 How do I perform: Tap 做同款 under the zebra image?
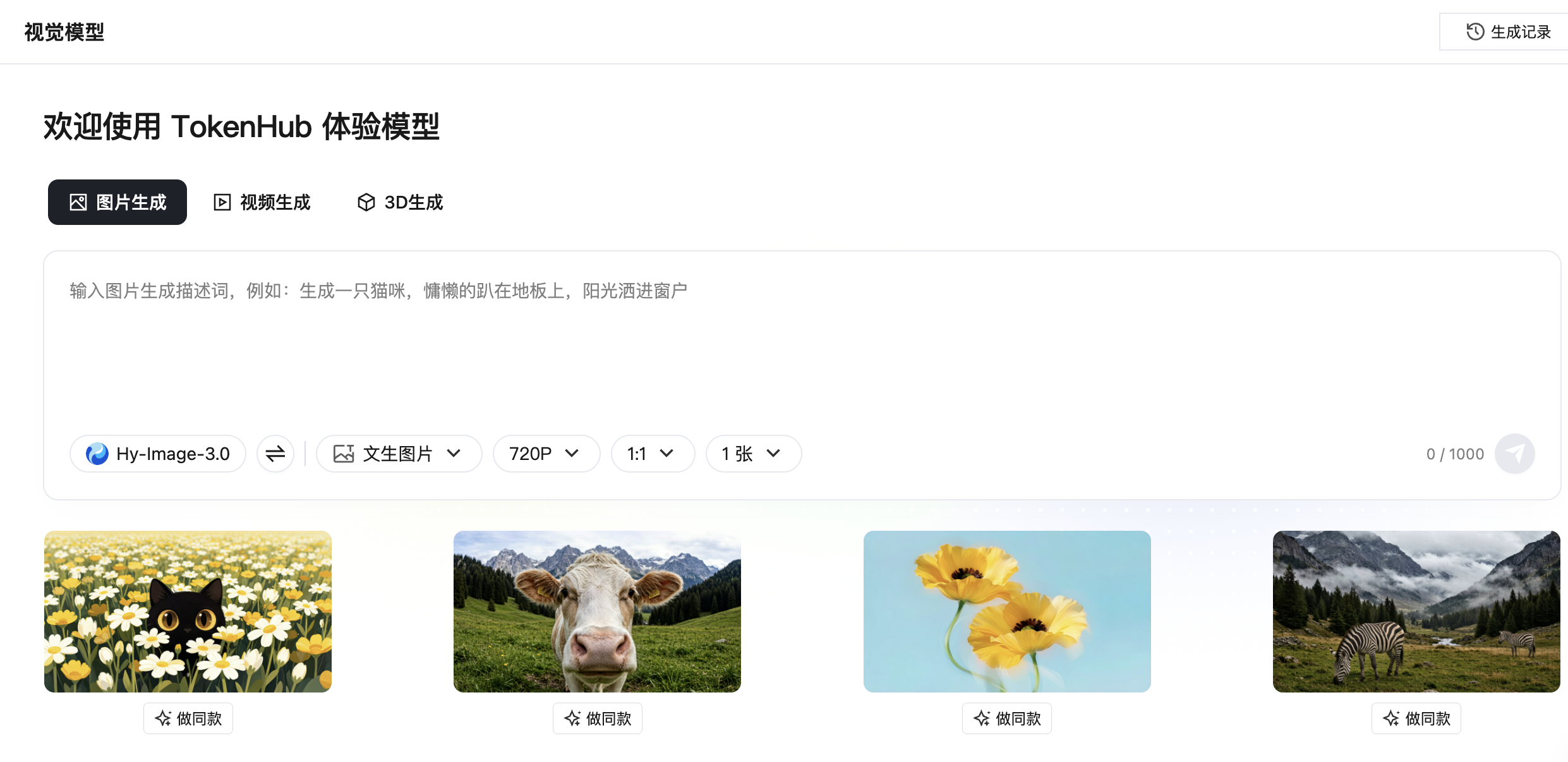[1416, 718]
